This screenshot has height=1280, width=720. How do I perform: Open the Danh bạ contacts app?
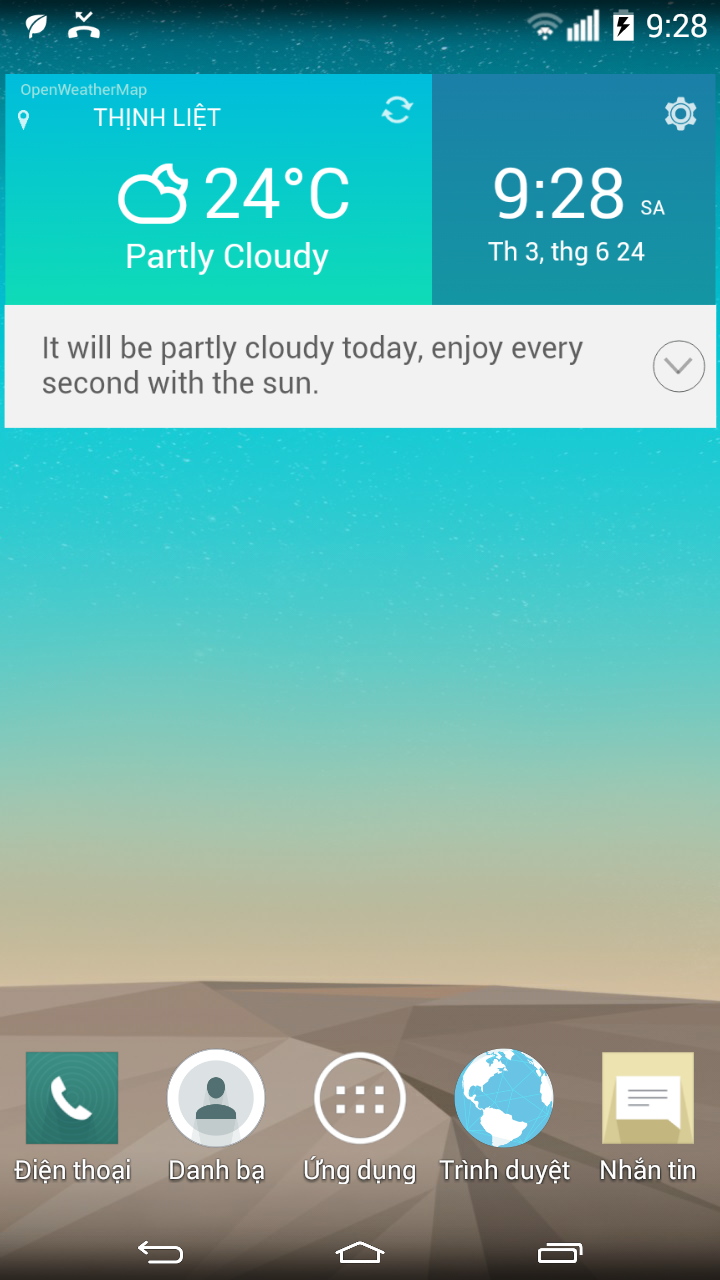point(216,1097)
